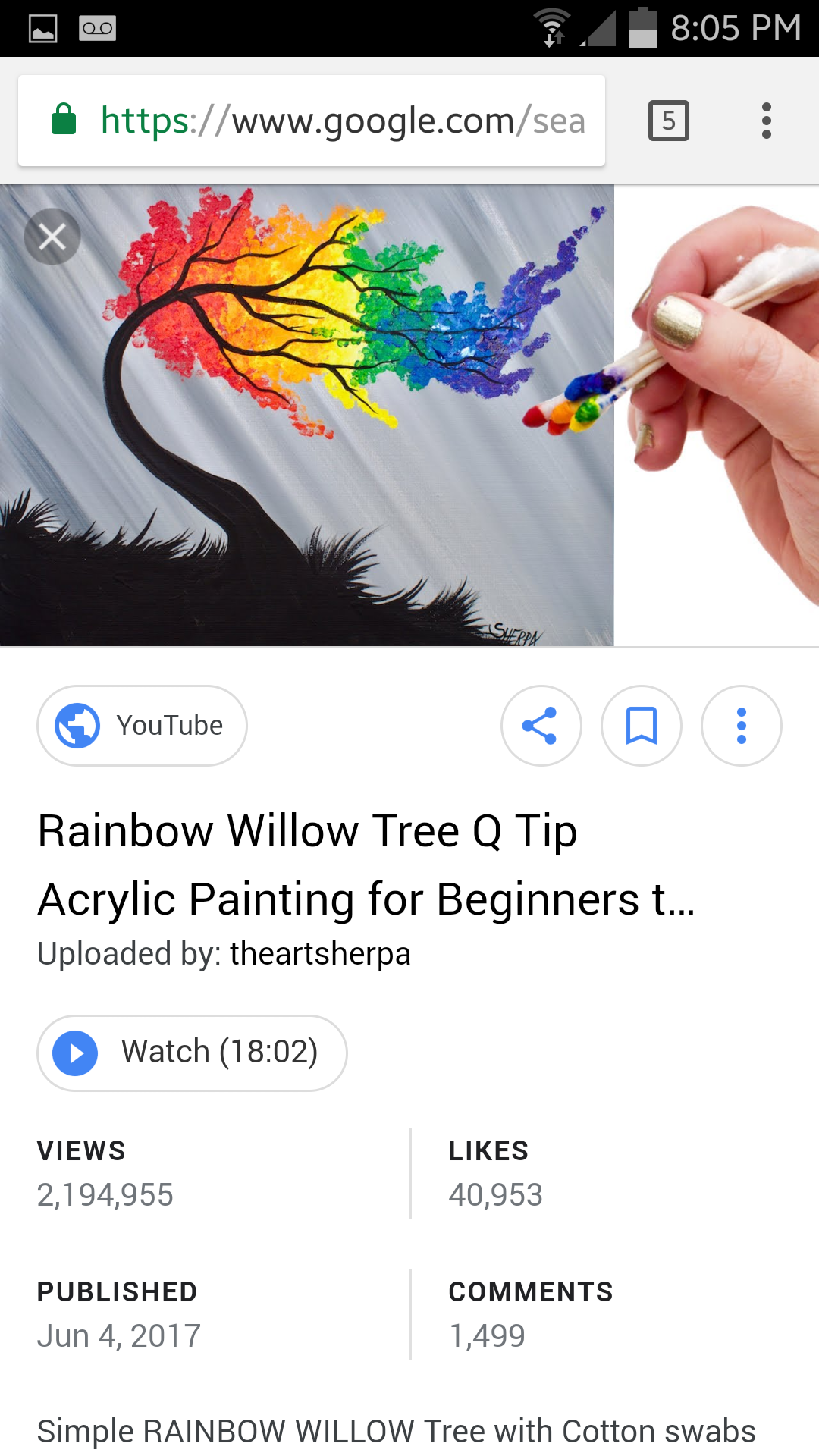This screenshot has width=819, height=1456.
Task: Open the tab switcher showing 5 tabs
Action: 668,121
